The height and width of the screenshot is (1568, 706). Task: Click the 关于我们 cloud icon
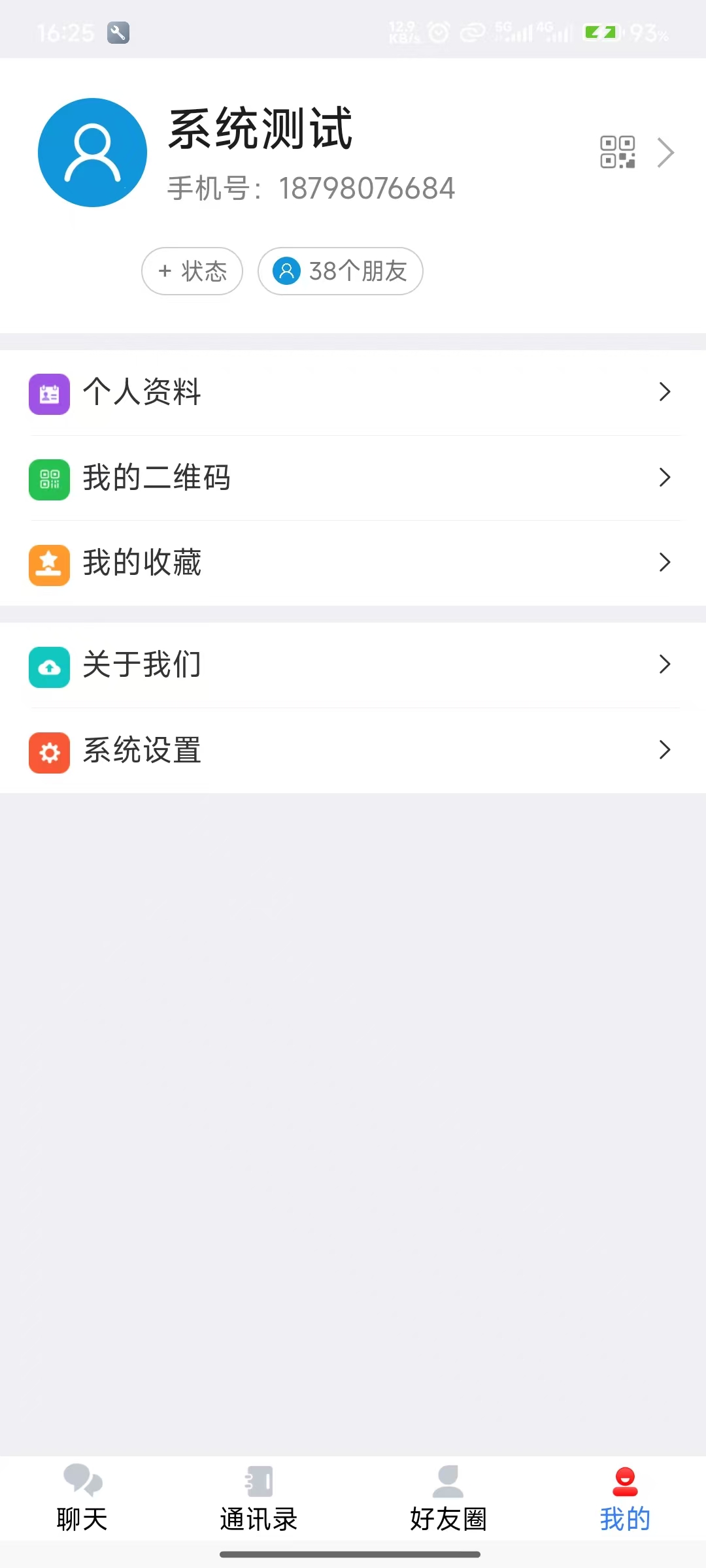point(49,666)
